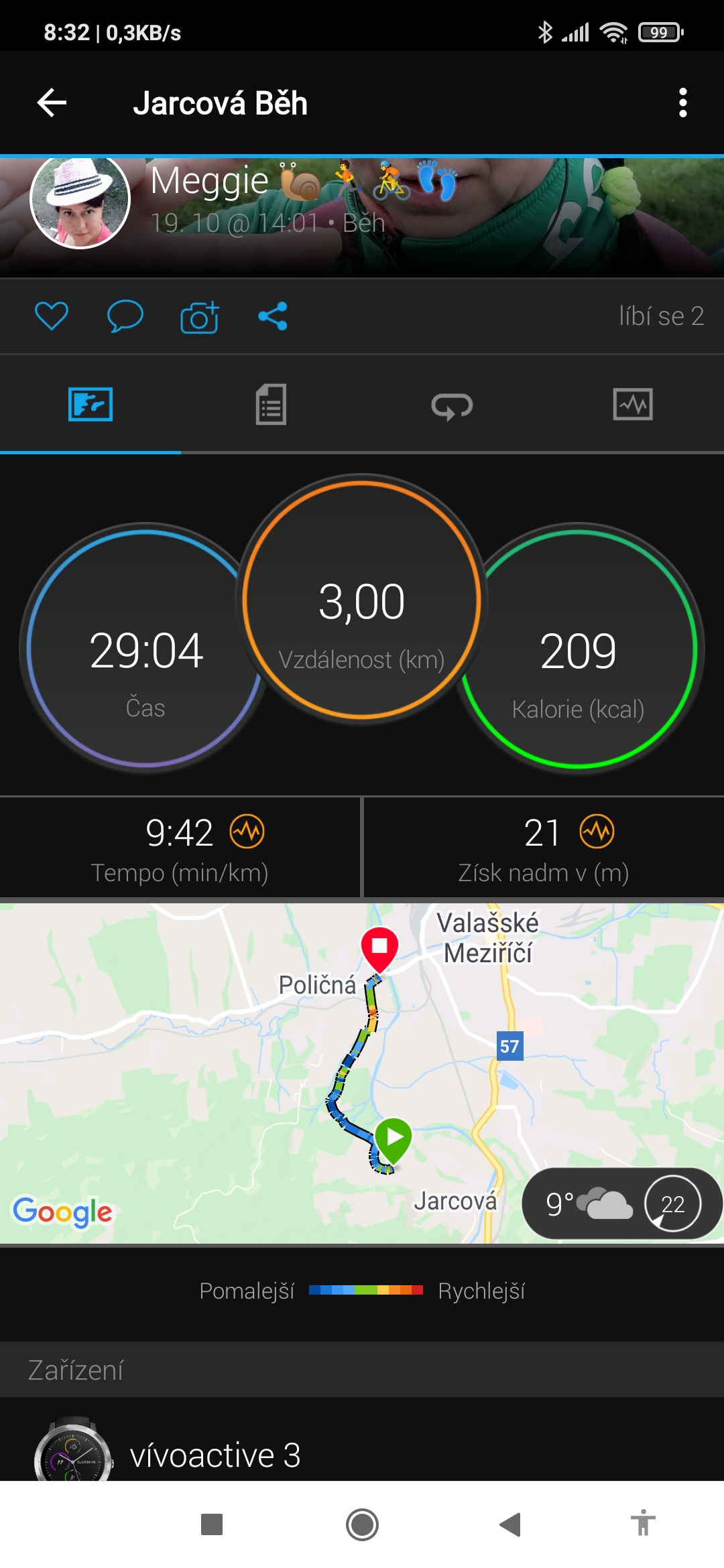Switch to the laps tab
This screenshot has height=1568, width=724.
pos(452,405)
